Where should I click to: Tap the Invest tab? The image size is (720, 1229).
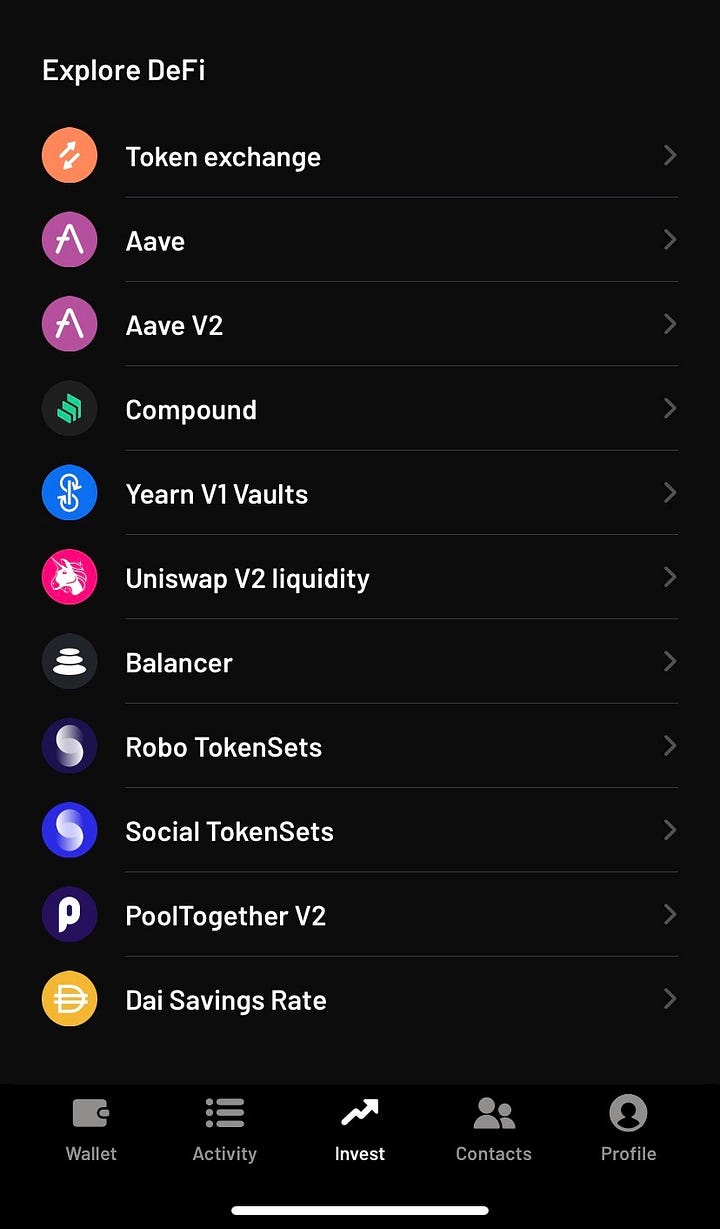(x=360, y=1129)
